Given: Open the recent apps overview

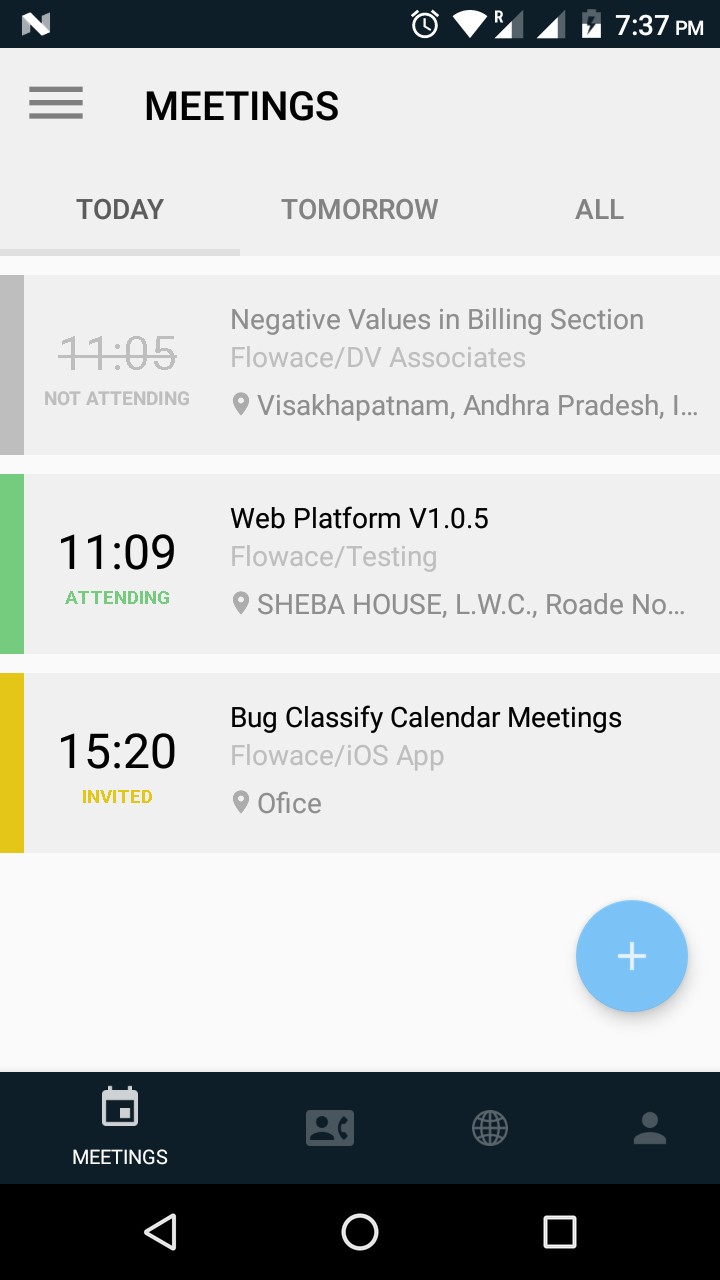Looking at the screenshot, I should [x=560, y=1232].
